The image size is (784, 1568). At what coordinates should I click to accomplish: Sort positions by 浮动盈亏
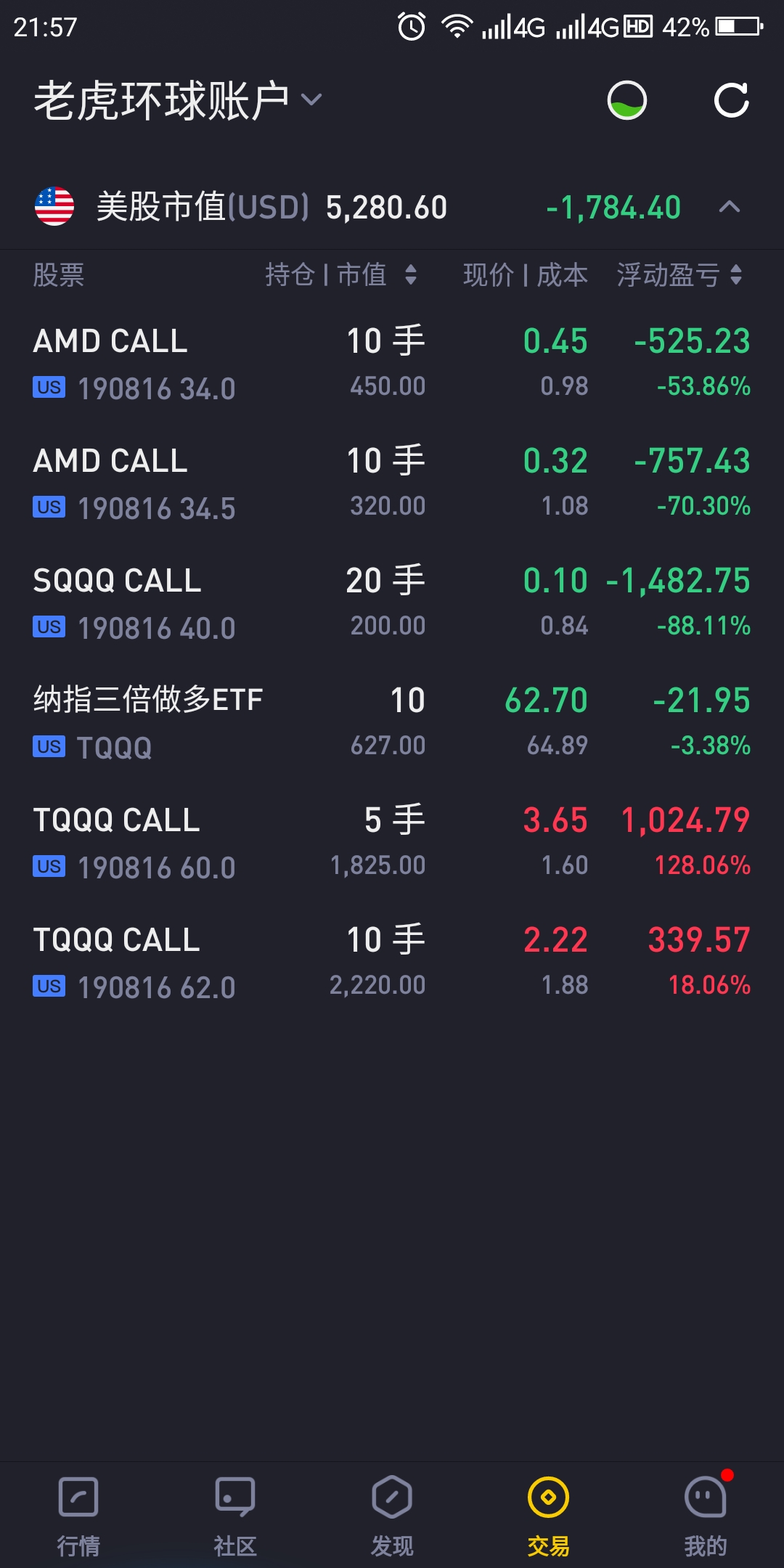(x=679, y=274)
